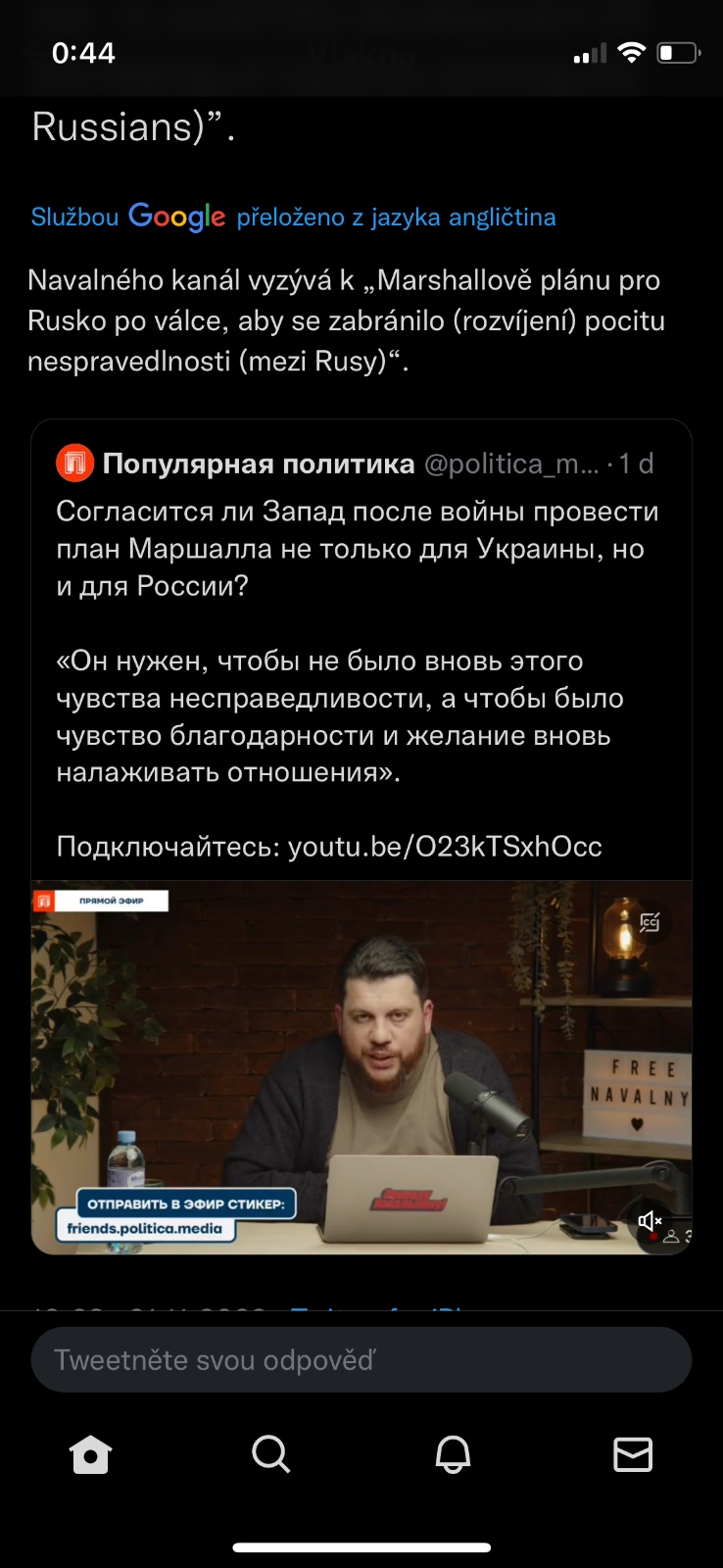
Task: Open the reply field to tweet an answer
Action: pyautogui.click(x=361, y=1359)
